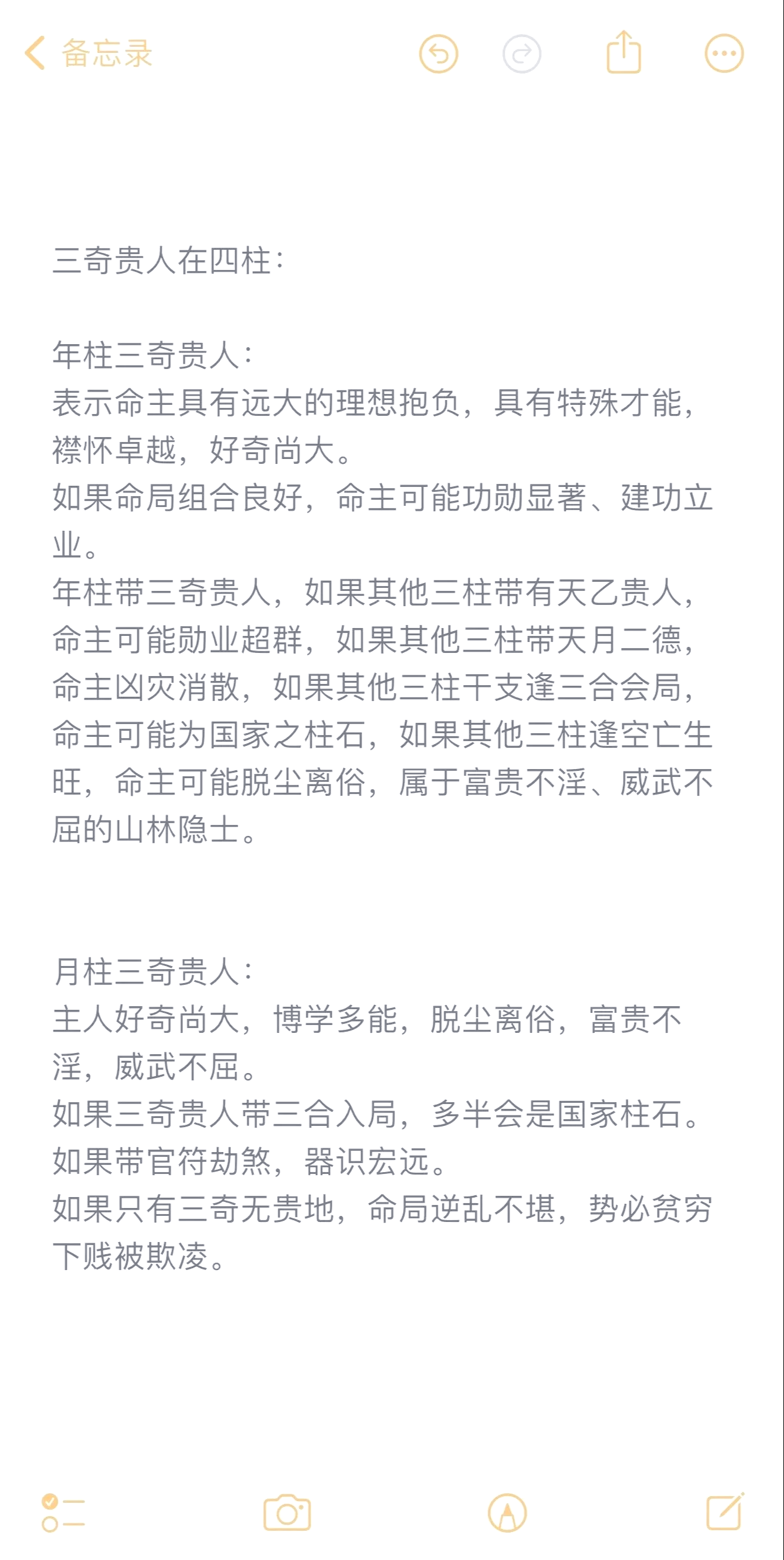
Task: Tap the redo arrow icon
Action: (521, 54)
